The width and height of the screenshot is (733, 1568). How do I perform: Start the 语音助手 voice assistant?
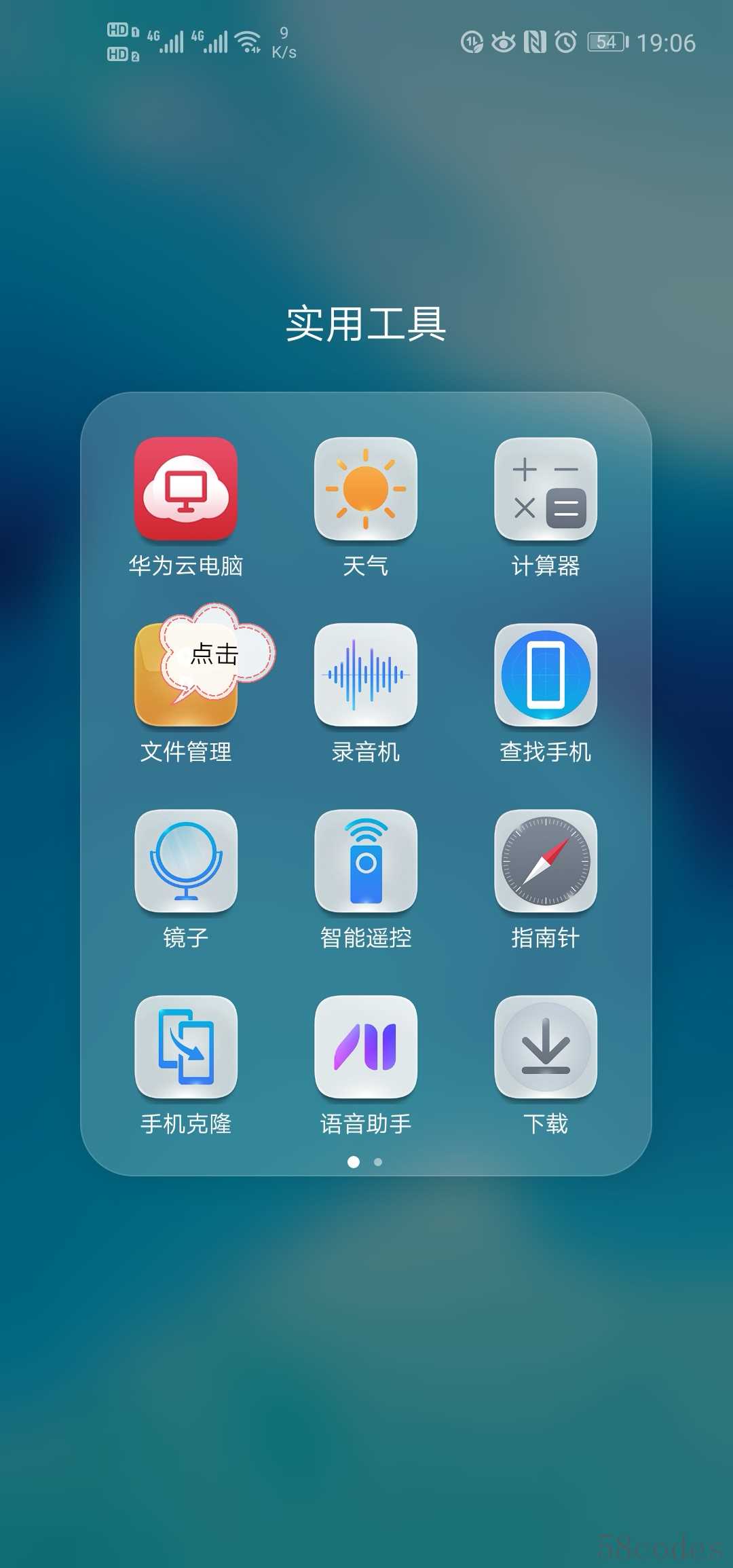pyautogui.click(x=366, y=1047)
